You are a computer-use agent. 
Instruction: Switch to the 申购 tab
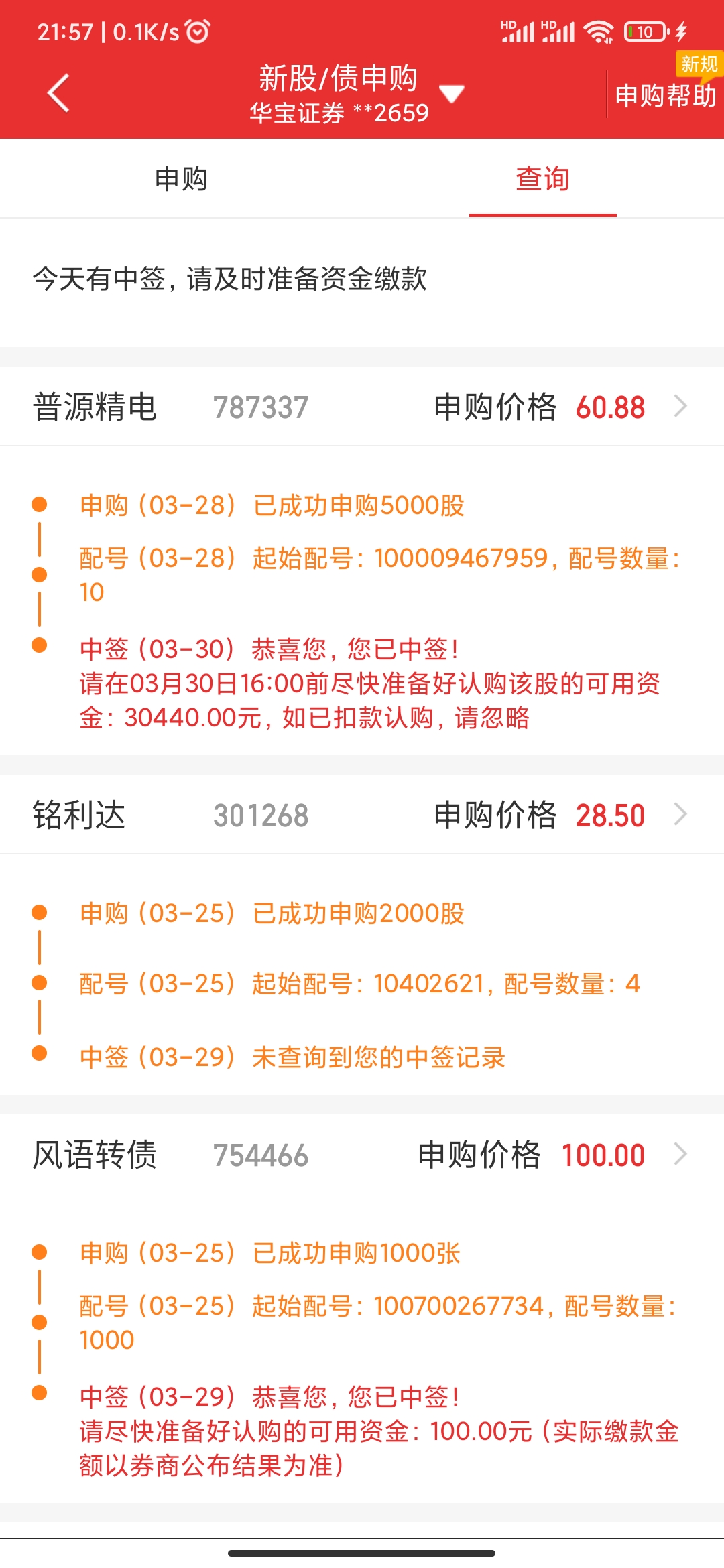coord(181,179)
